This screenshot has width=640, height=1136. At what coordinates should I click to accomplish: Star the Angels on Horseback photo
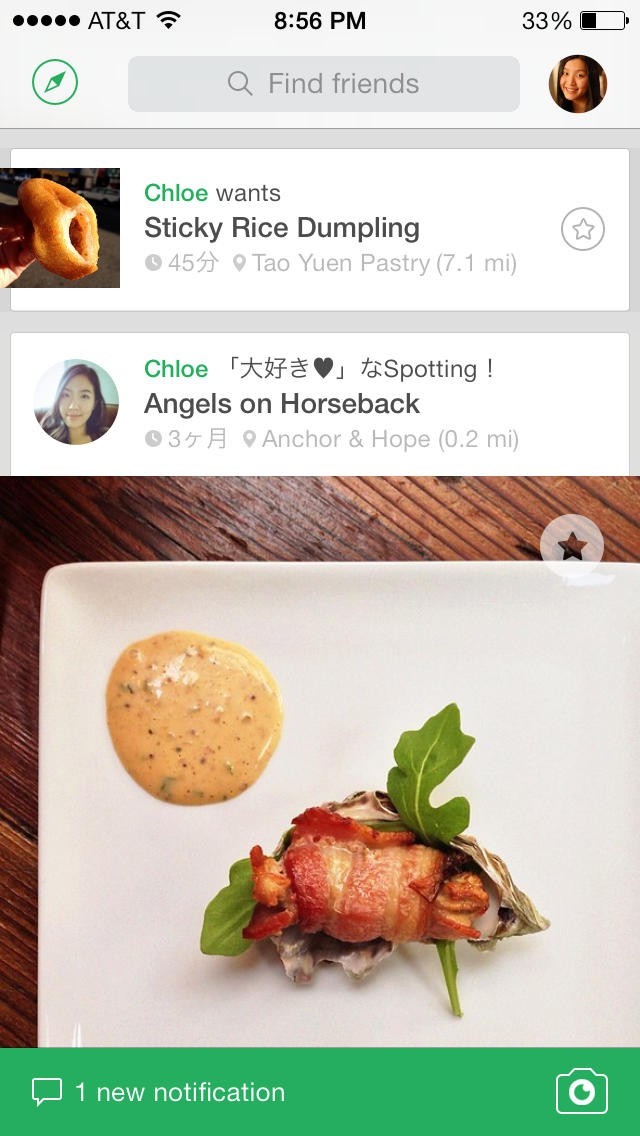[571, 546]
